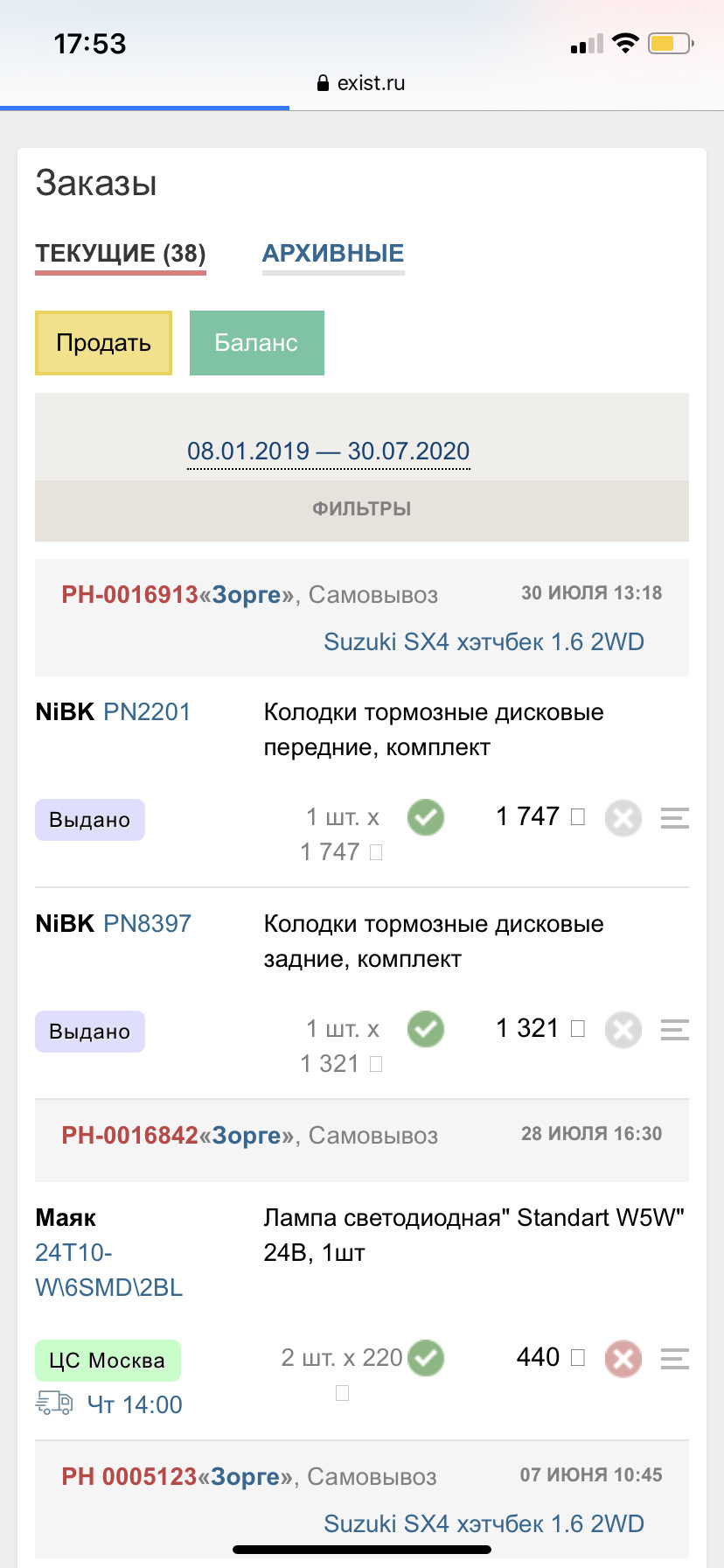Open order РН-0016842
Screen dimensions: 724x1568
point(129,1136)
